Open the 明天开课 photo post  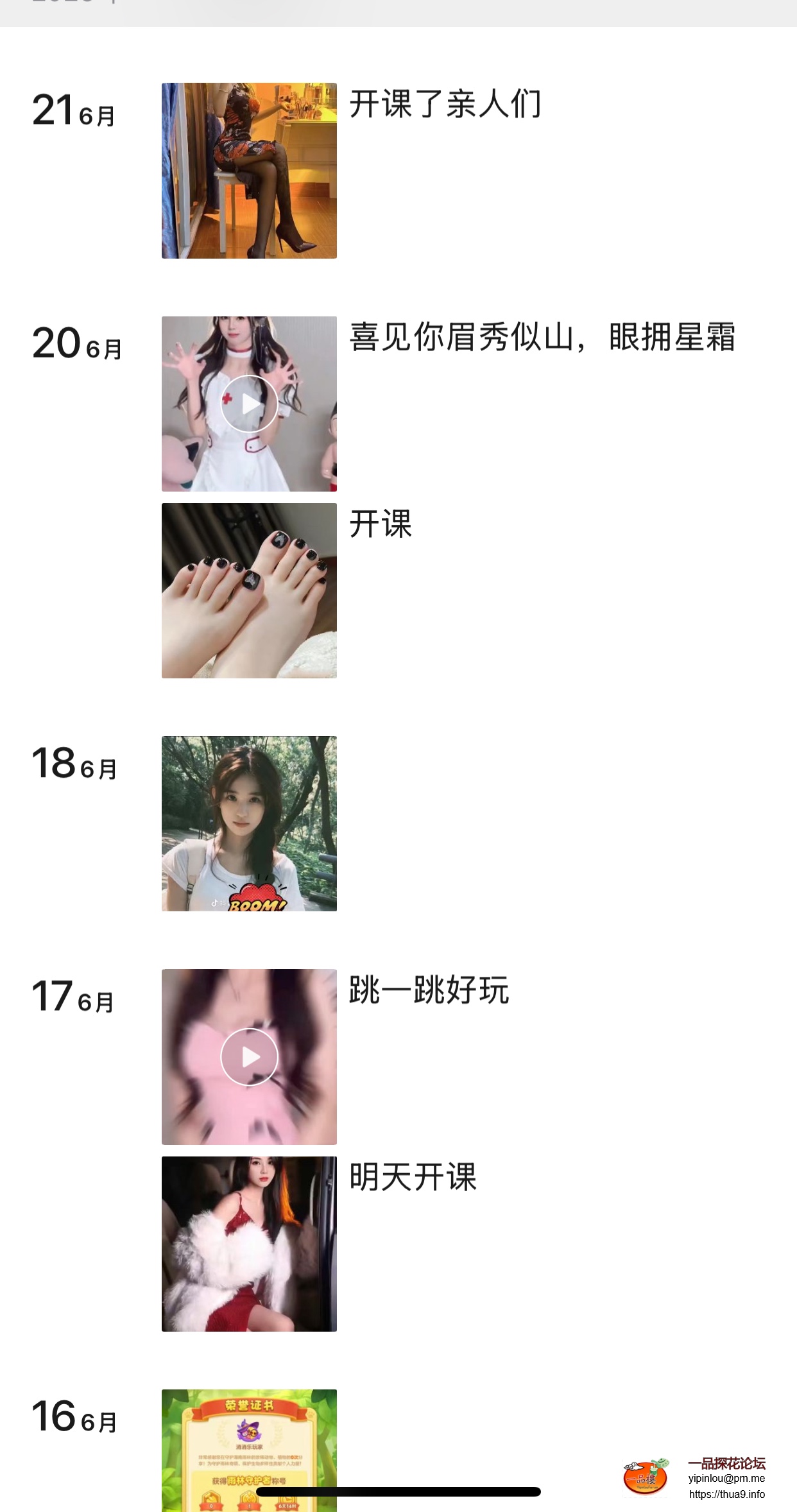pyautogui.click(x=249, y=1244)
